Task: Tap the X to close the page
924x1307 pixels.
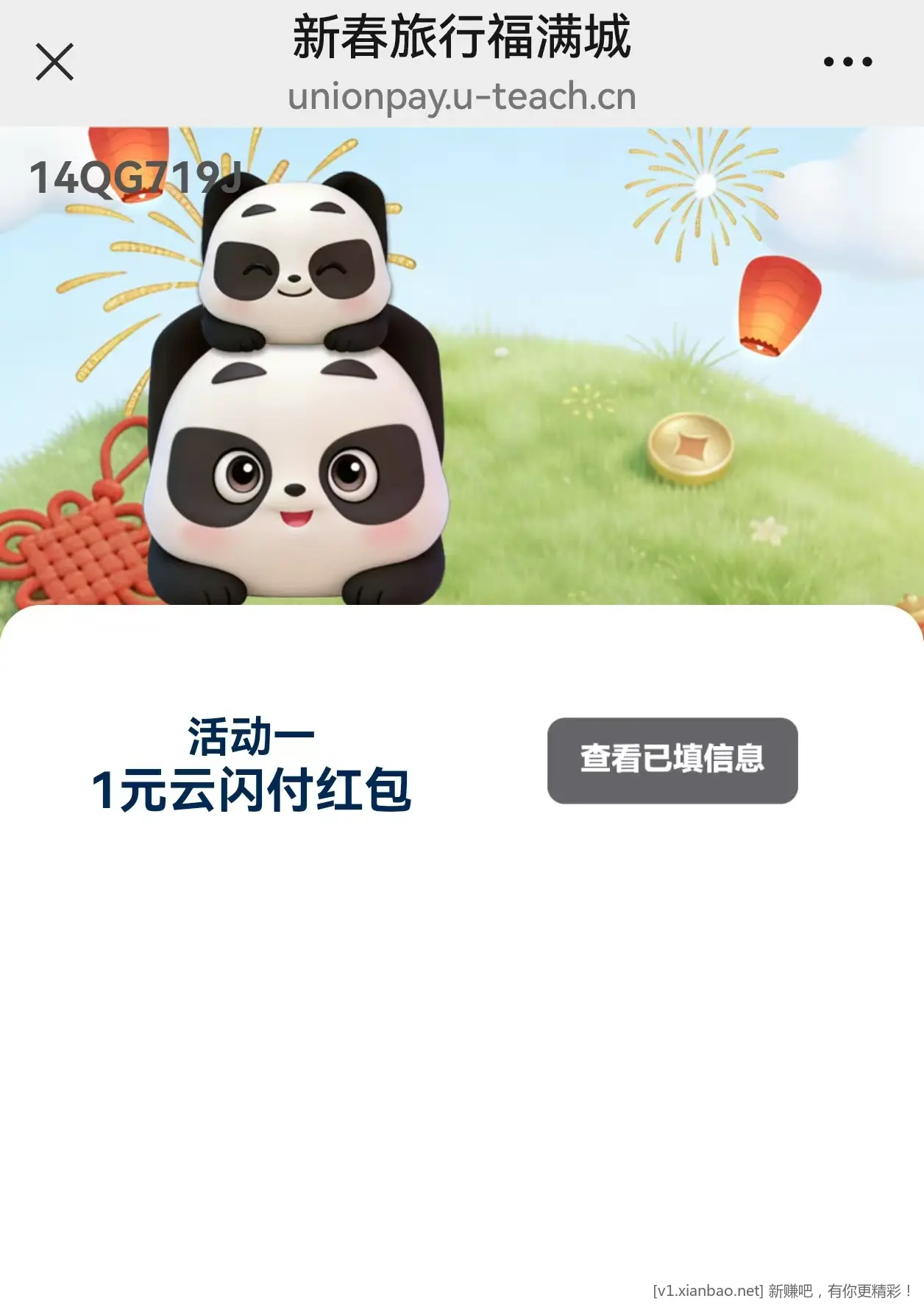Action: pos(55,62)
